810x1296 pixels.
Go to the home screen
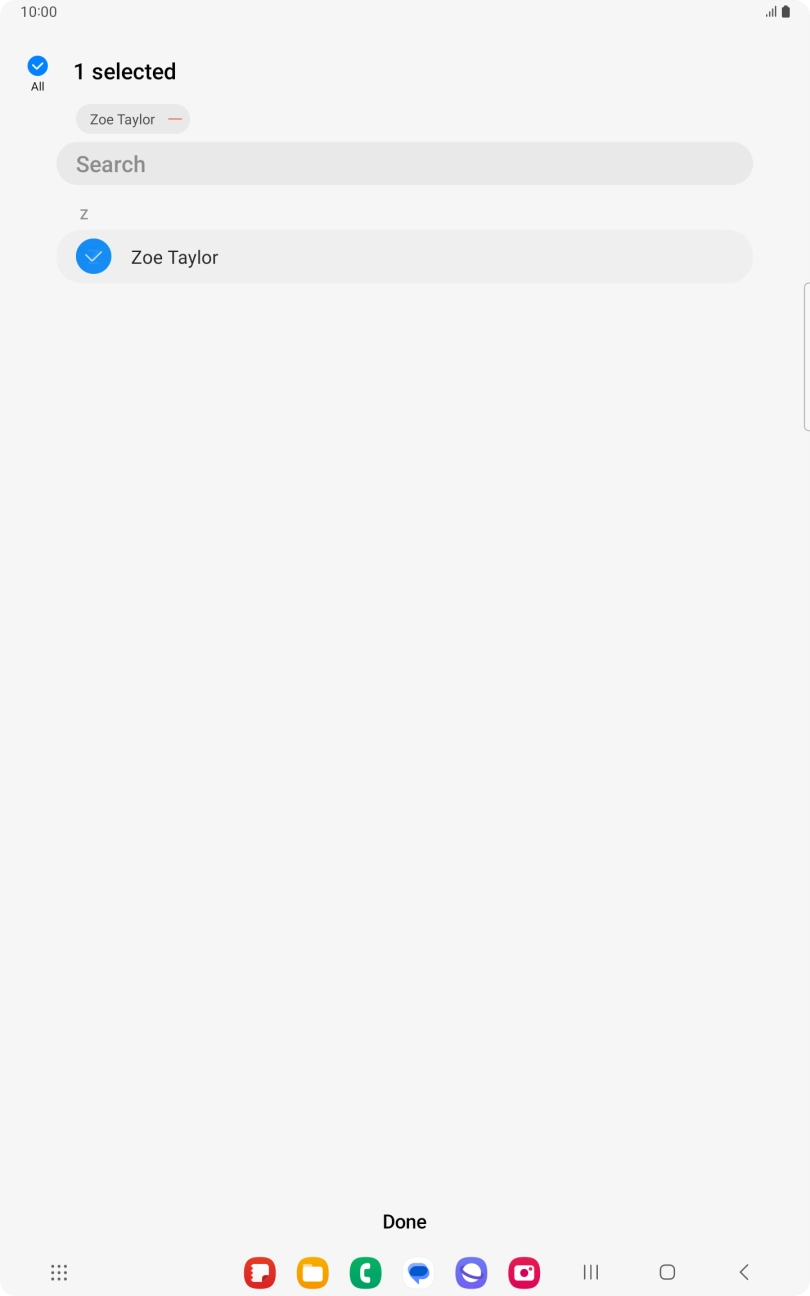pos(667,1272)
